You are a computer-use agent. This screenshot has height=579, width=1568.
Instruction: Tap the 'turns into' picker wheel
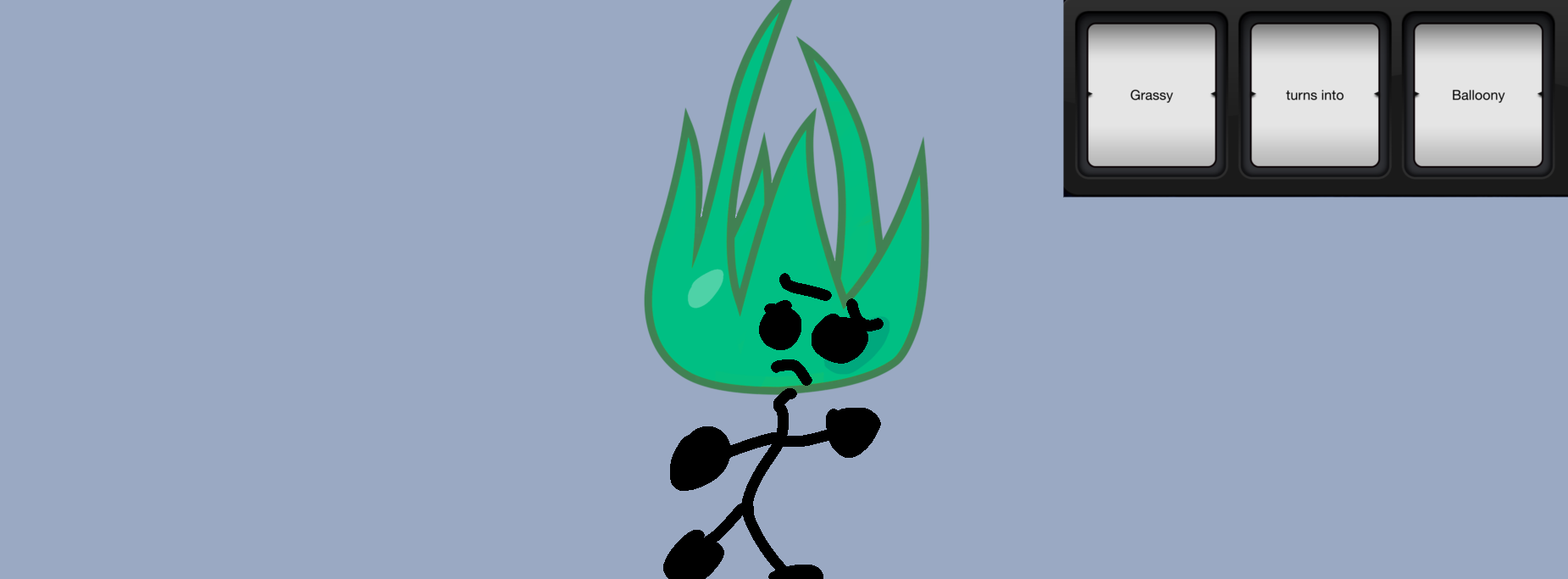pos(1315,95)
